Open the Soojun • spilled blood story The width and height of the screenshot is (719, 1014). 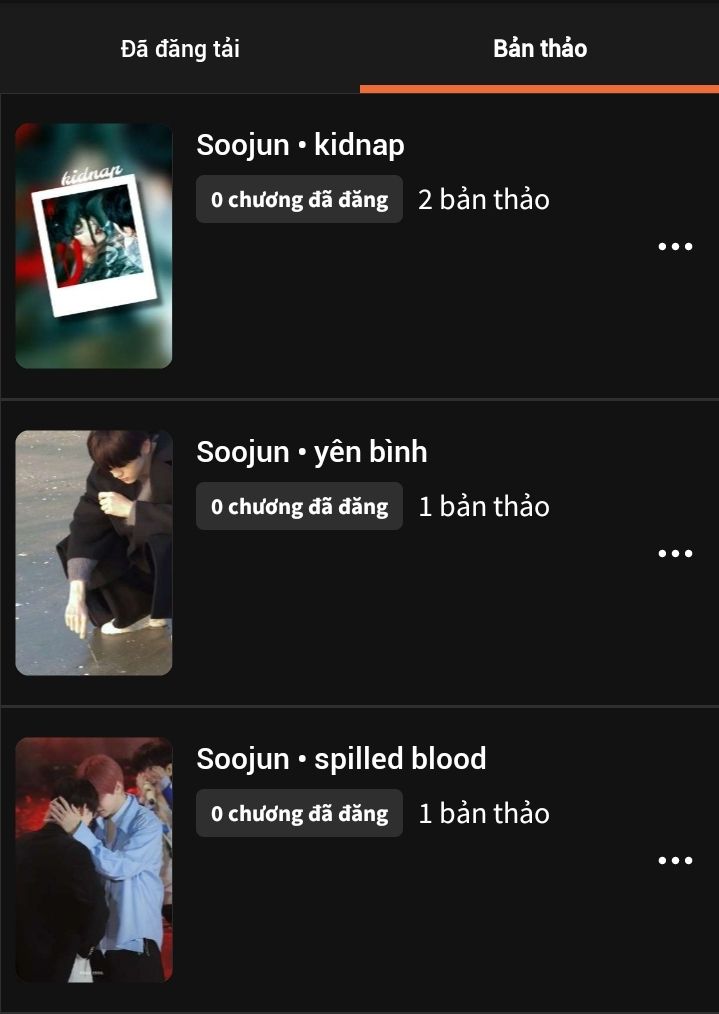click(x=340, y=759)
